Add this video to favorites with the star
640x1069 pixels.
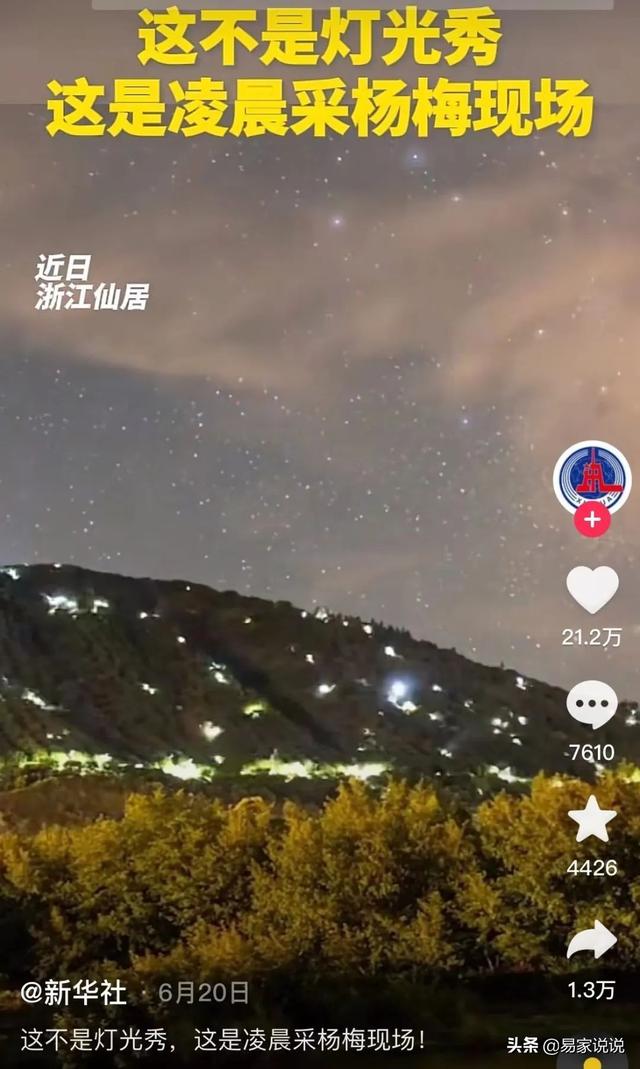[592, 820]
